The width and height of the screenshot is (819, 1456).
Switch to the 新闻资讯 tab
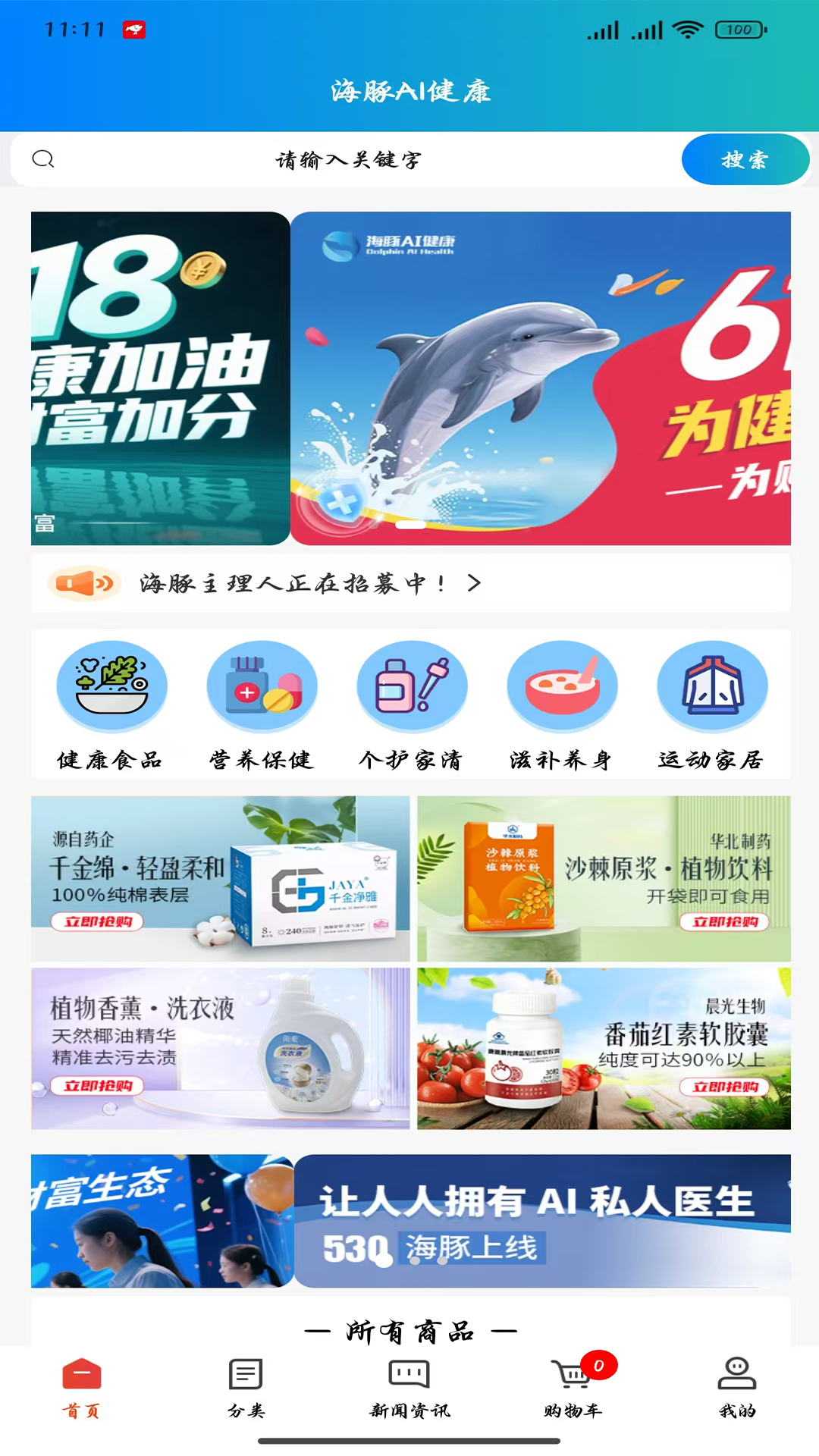[x=409, y=1388]
